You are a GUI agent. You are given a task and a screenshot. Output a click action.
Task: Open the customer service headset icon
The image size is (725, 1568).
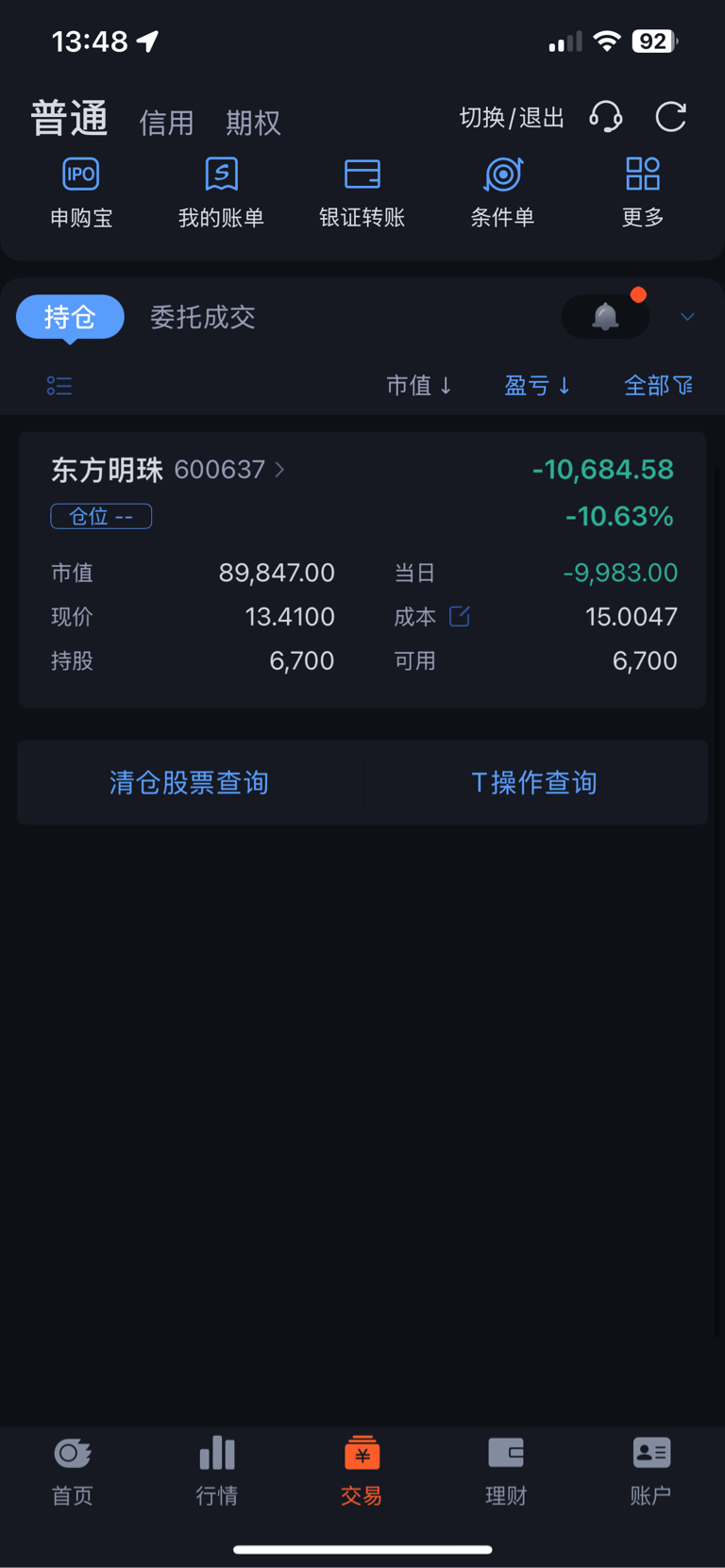(605, 117)
